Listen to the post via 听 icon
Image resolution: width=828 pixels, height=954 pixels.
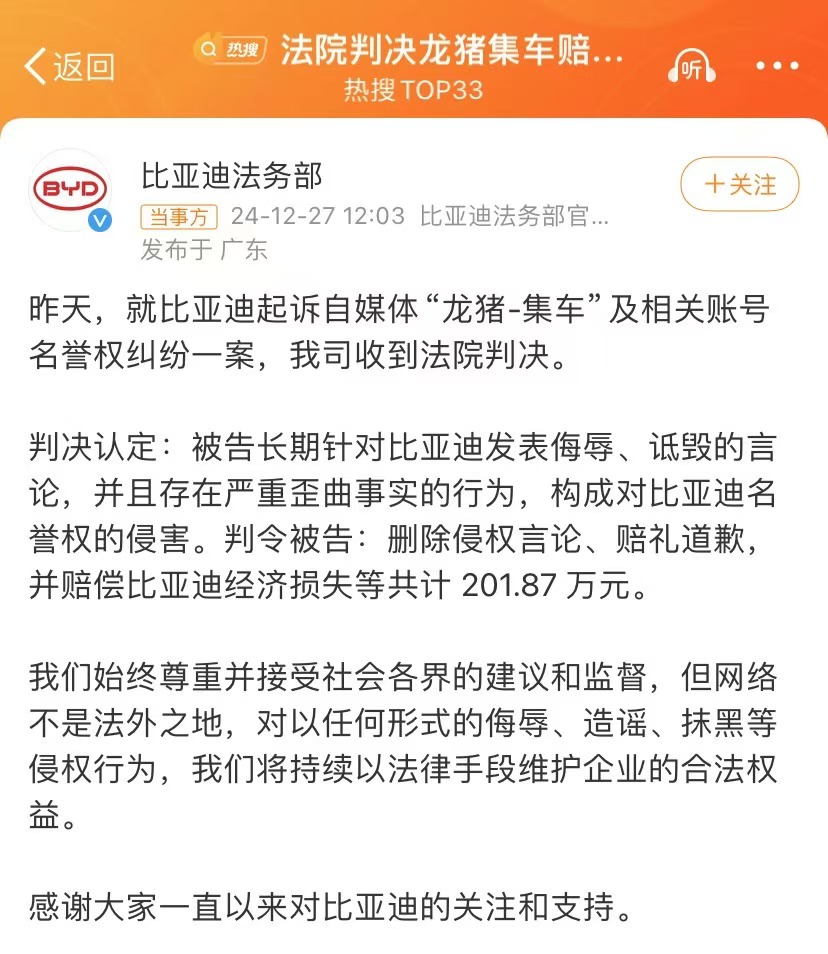[693, 67]
